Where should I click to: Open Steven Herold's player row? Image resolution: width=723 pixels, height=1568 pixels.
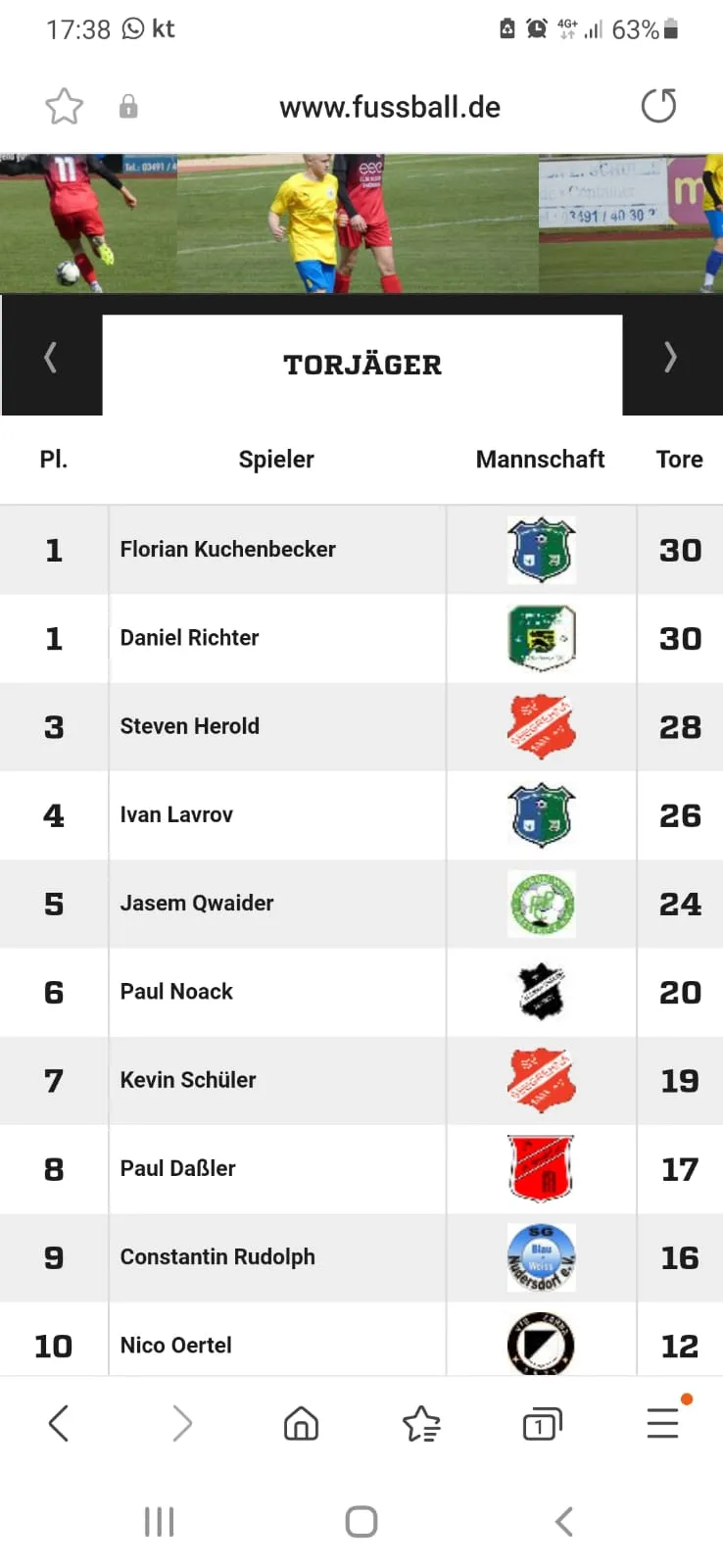361,726
